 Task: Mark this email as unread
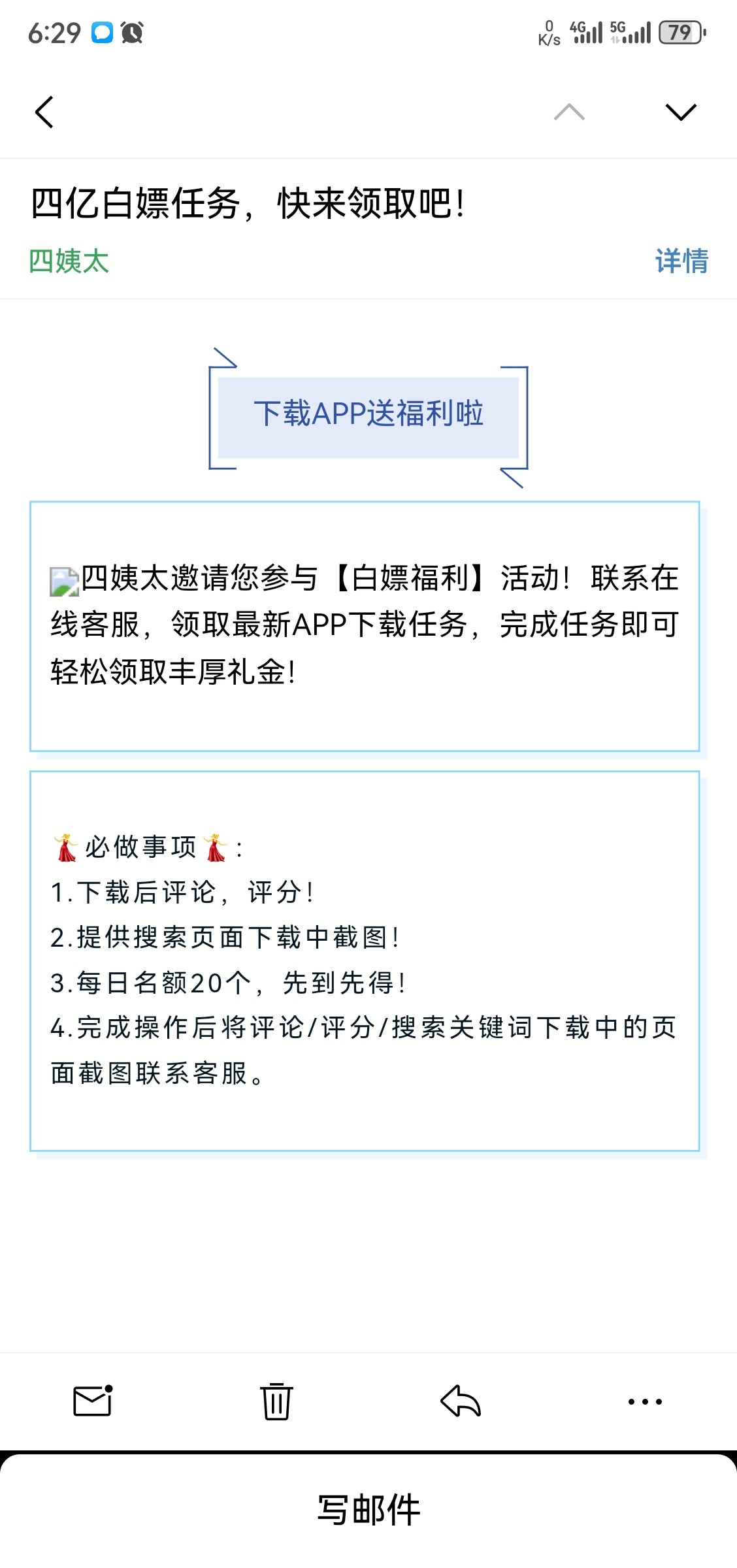tap(93, 1401)
